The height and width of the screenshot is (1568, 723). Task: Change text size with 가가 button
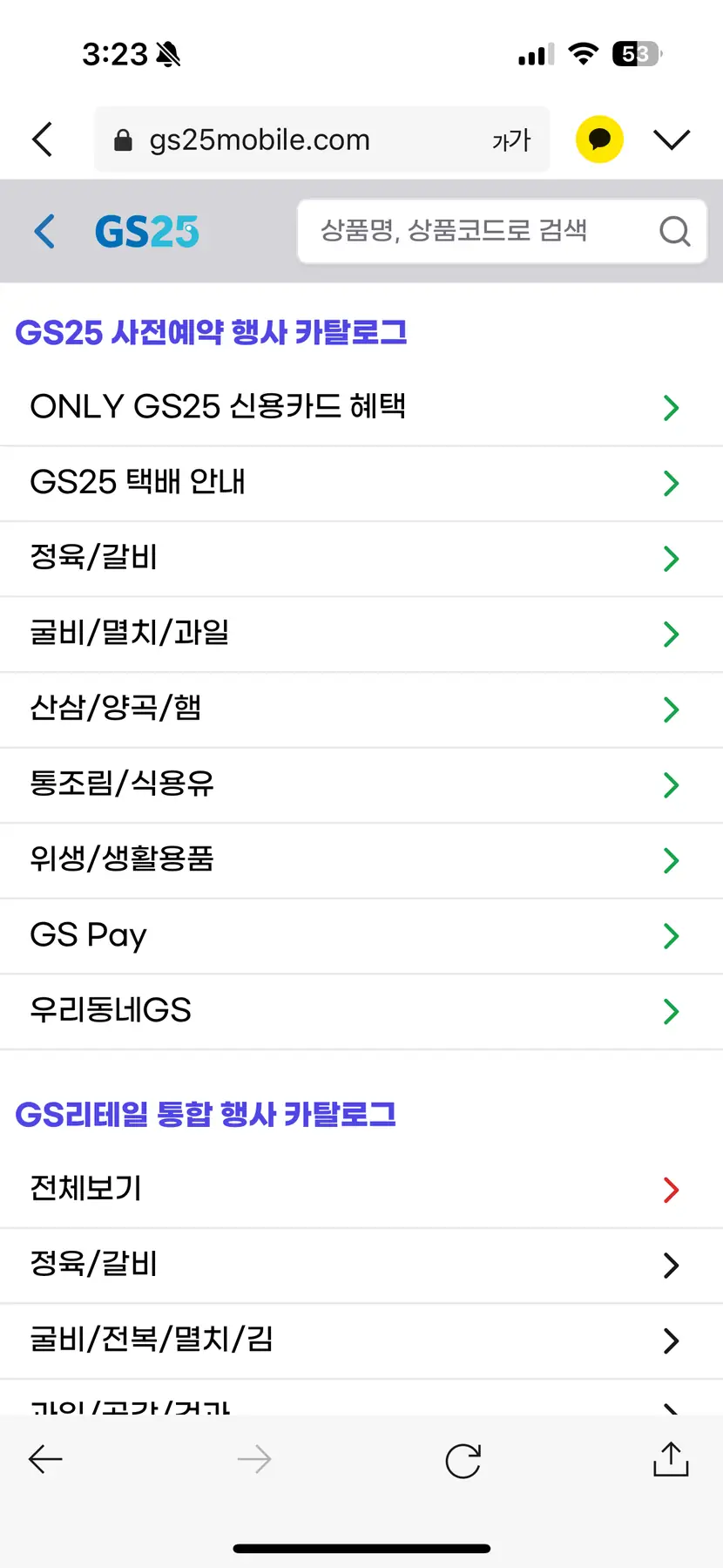pos(510,140)
